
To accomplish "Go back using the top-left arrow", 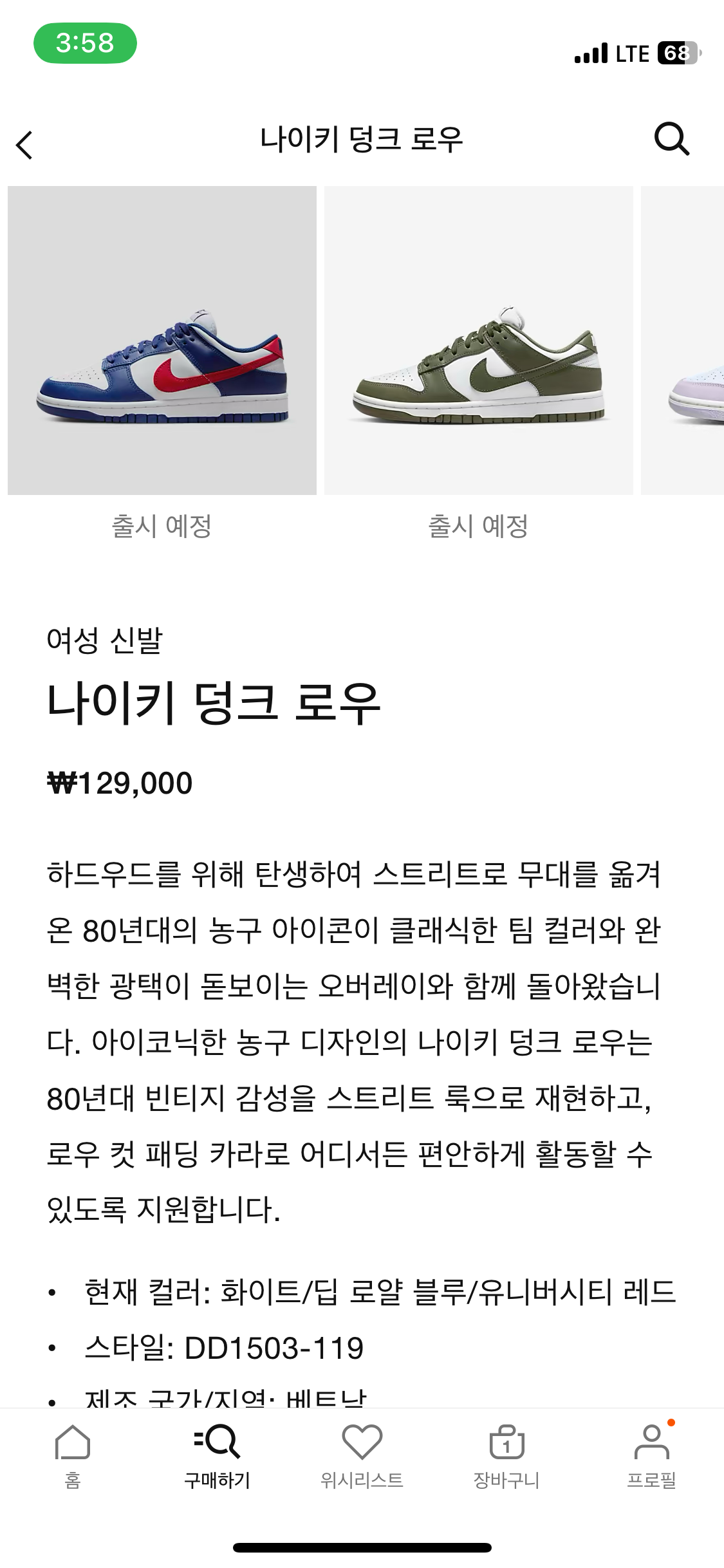I will pyautogui.click(x=24, y=145).
